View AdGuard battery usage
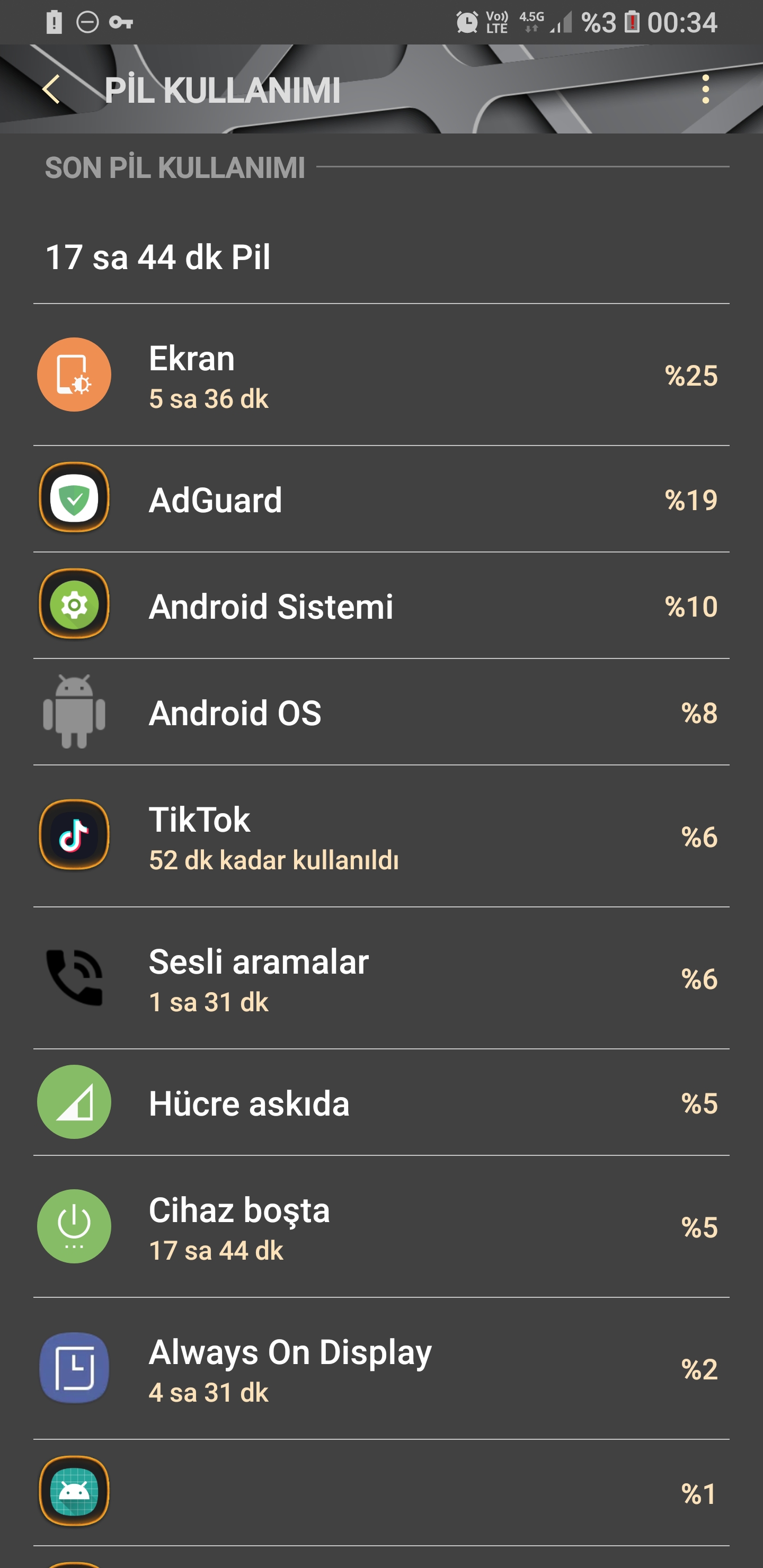 [x=381, y=499]
